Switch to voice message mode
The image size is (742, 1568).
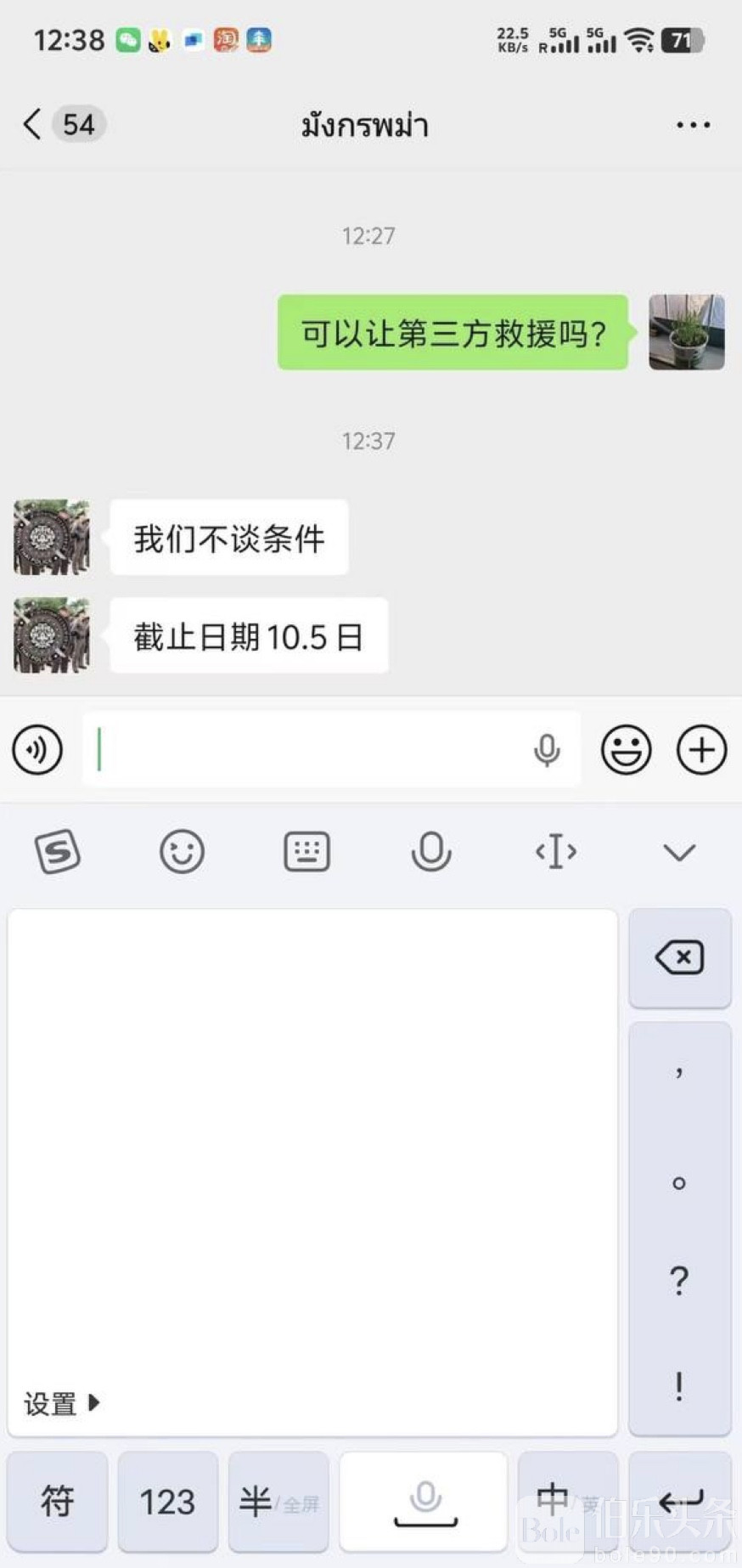point(37,749)
